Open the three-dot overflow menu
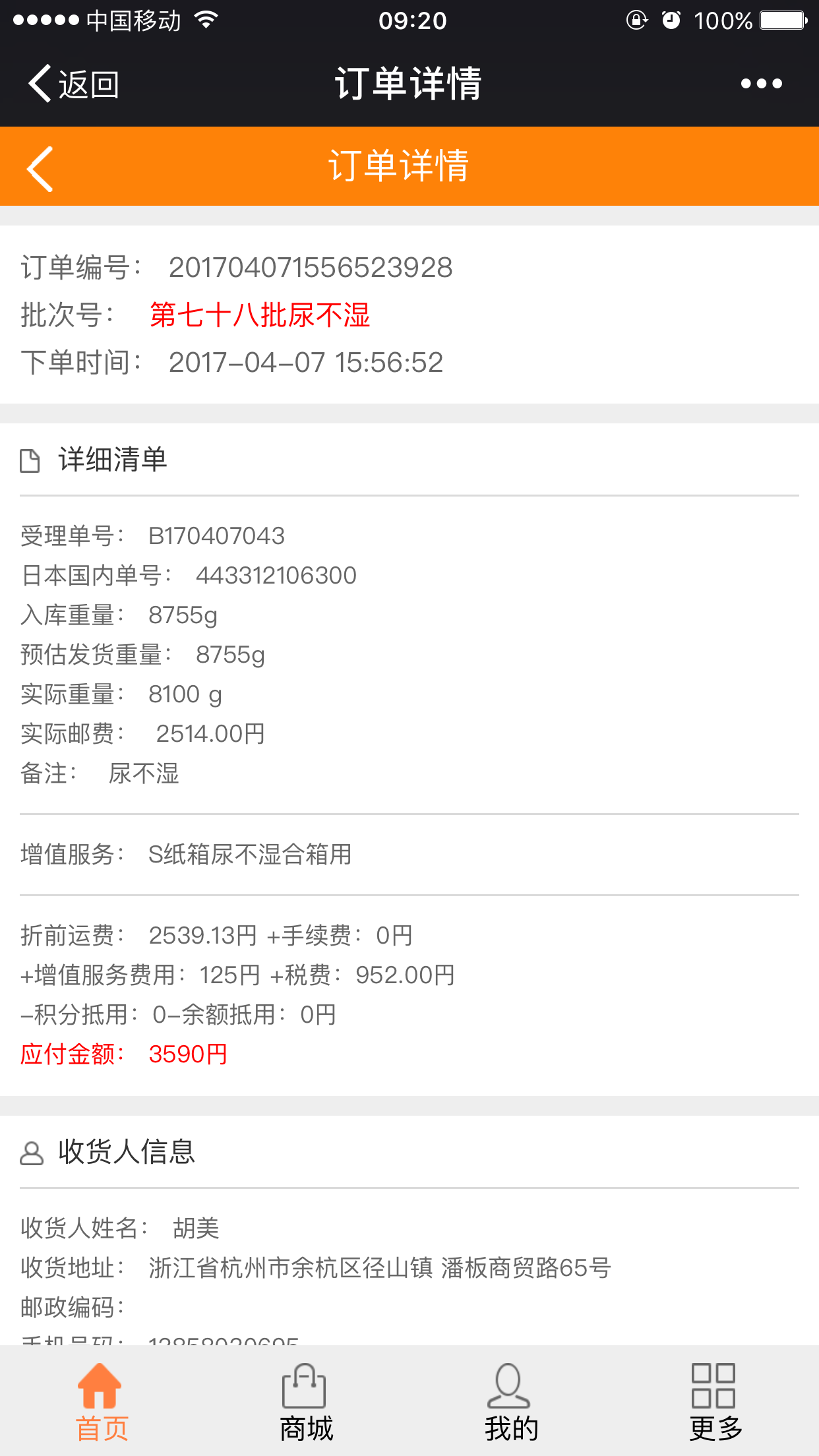 (x=761, y=84)
